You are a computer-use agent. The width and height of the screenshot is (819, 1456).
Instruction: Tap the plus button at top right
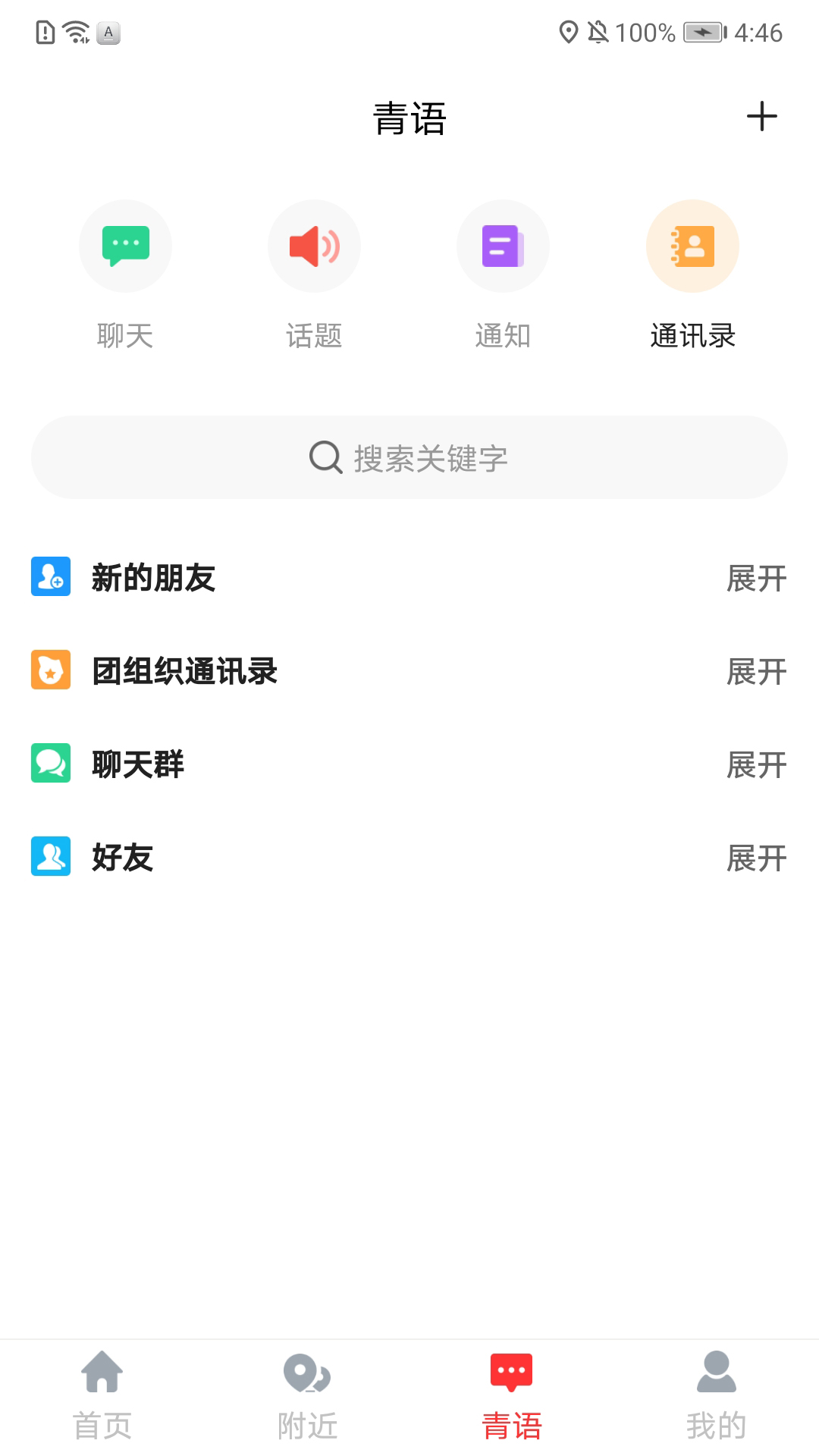coord(763,118)
